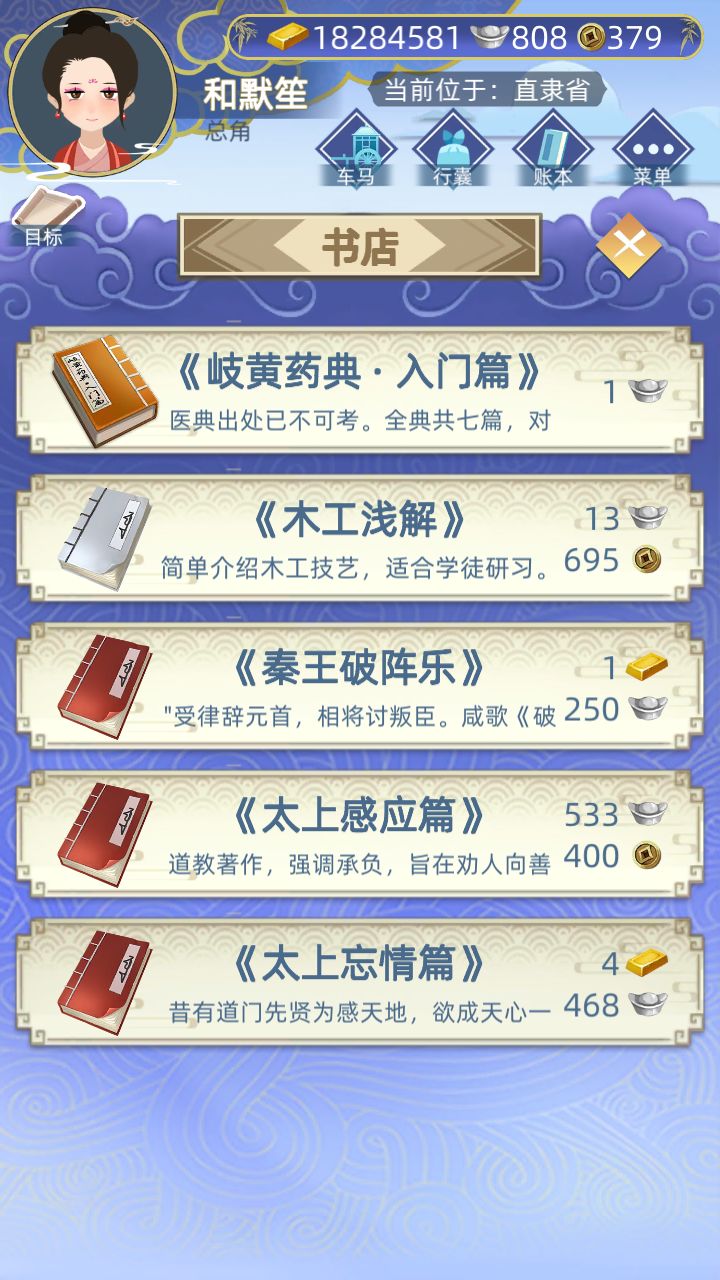Select the book 《太上忘情篇》

click(360, 982)
